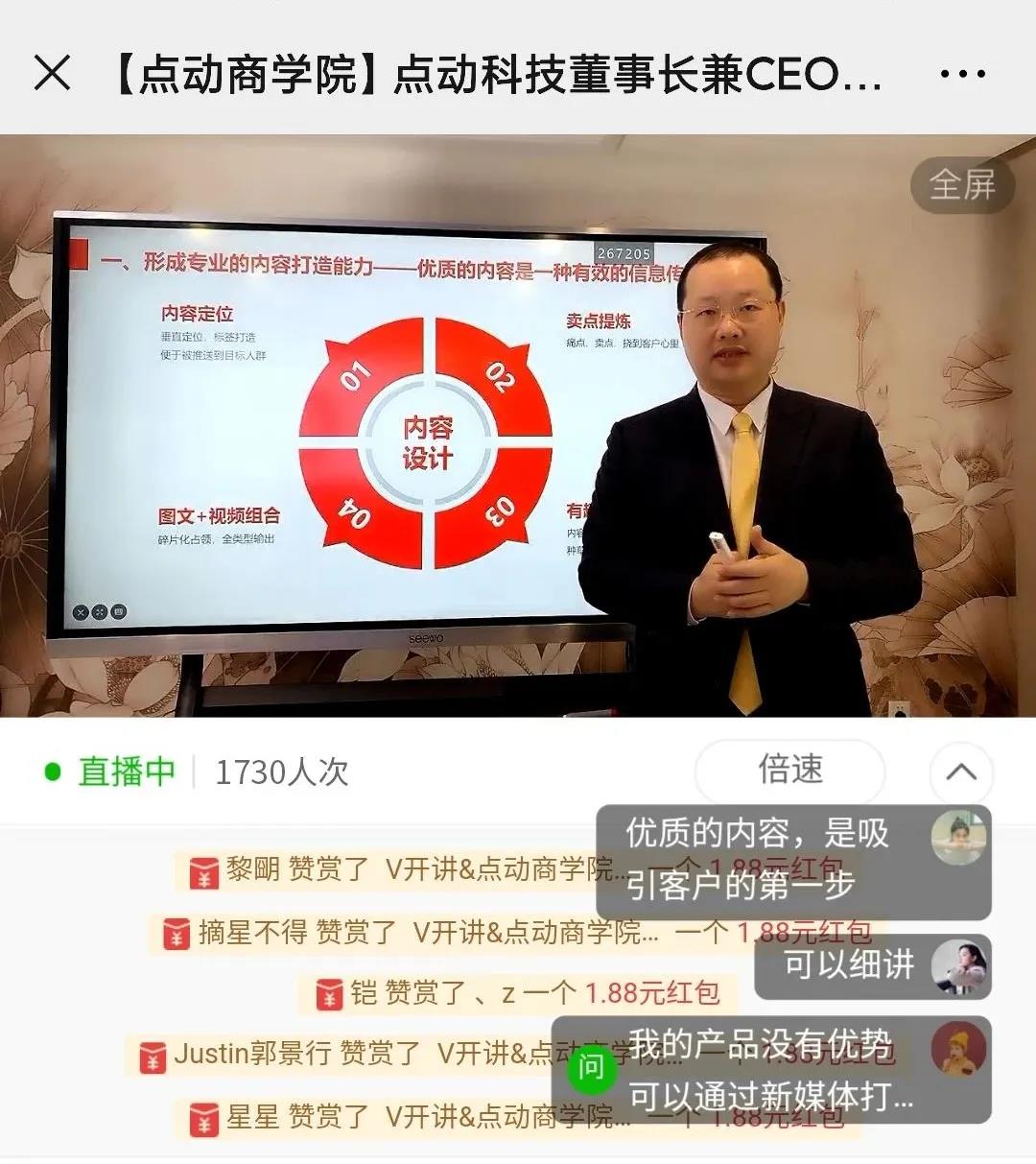Close the live stream page

point(52,73)
